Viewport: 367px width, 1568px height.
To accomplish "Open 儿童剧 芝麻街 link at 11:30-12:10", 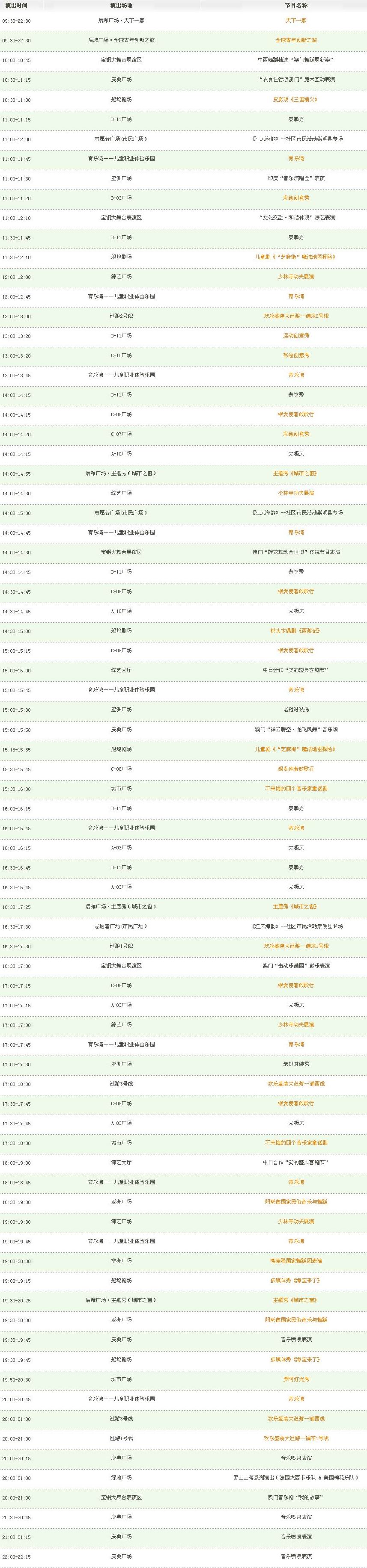I will click(295, 257).
